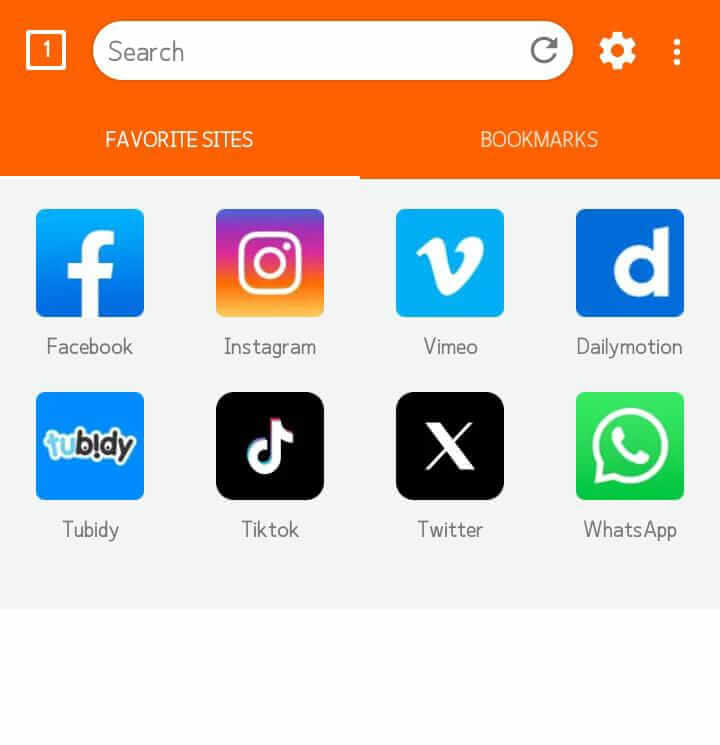Open the Tubidy site icon
This screenshot has height=745, width=720.
point(90,446)
